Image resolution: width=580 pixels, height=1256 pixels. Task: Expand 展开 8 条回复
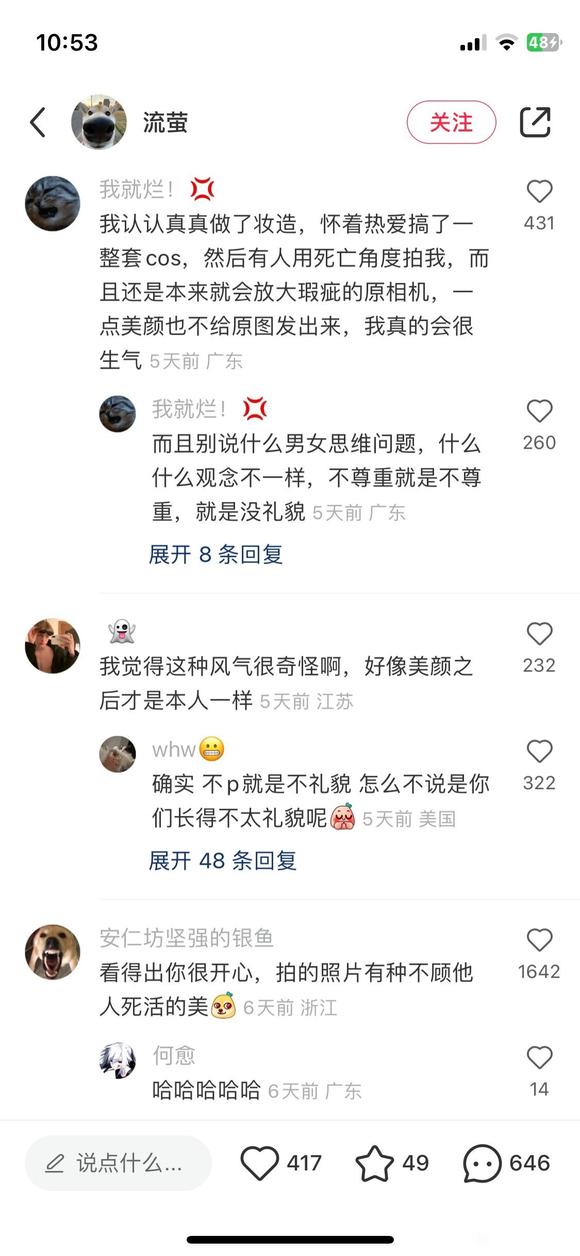coord(216,554)
